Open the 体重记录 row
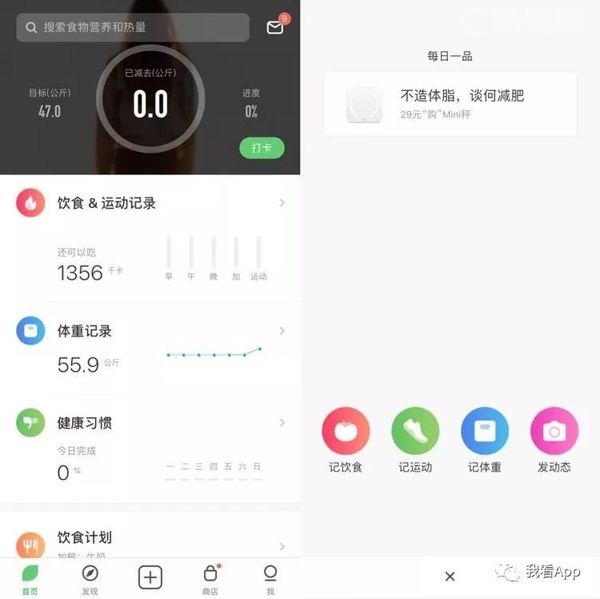This screenshot has height=599, width=600. [150, 331]
